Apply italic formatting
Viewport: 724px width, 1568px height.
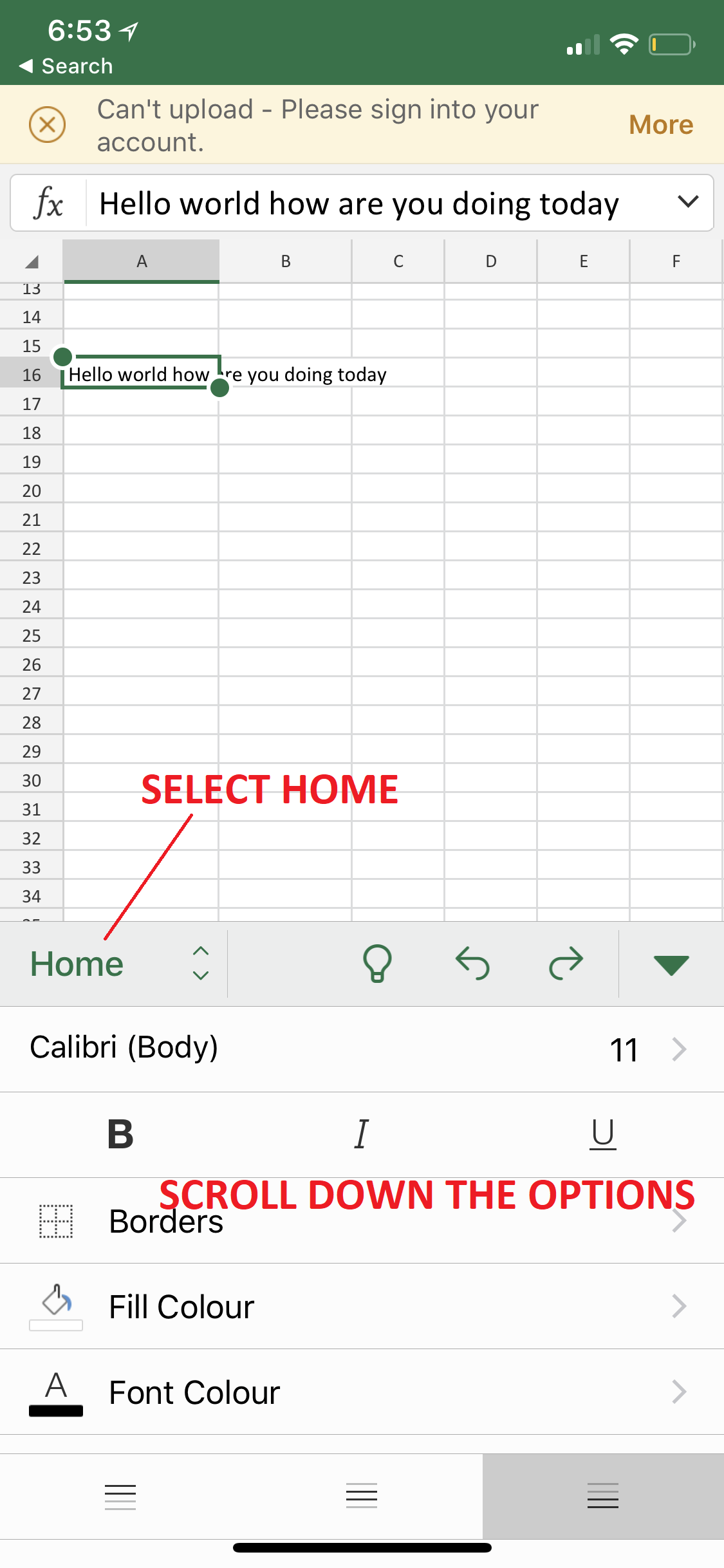click(362, 1134)
